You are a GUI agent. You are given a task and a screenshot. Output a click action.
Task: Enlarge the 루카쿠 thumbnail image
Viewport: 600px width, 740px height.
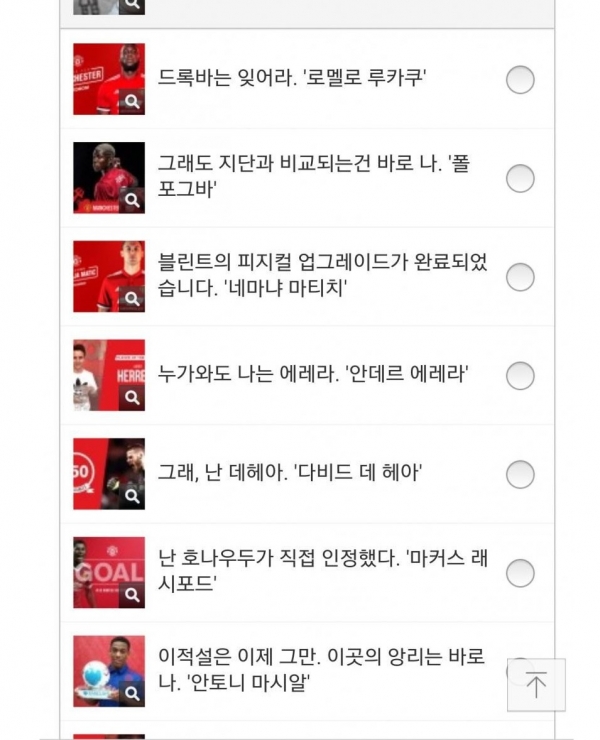tap(131, 101)
